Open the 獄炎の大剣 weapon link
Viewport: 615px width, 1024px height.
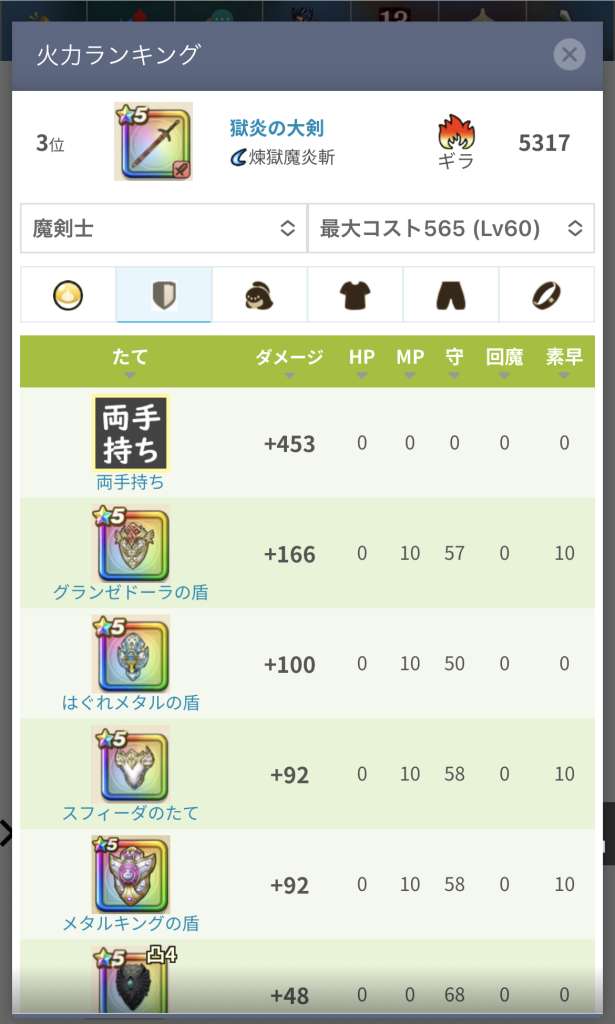276,128
